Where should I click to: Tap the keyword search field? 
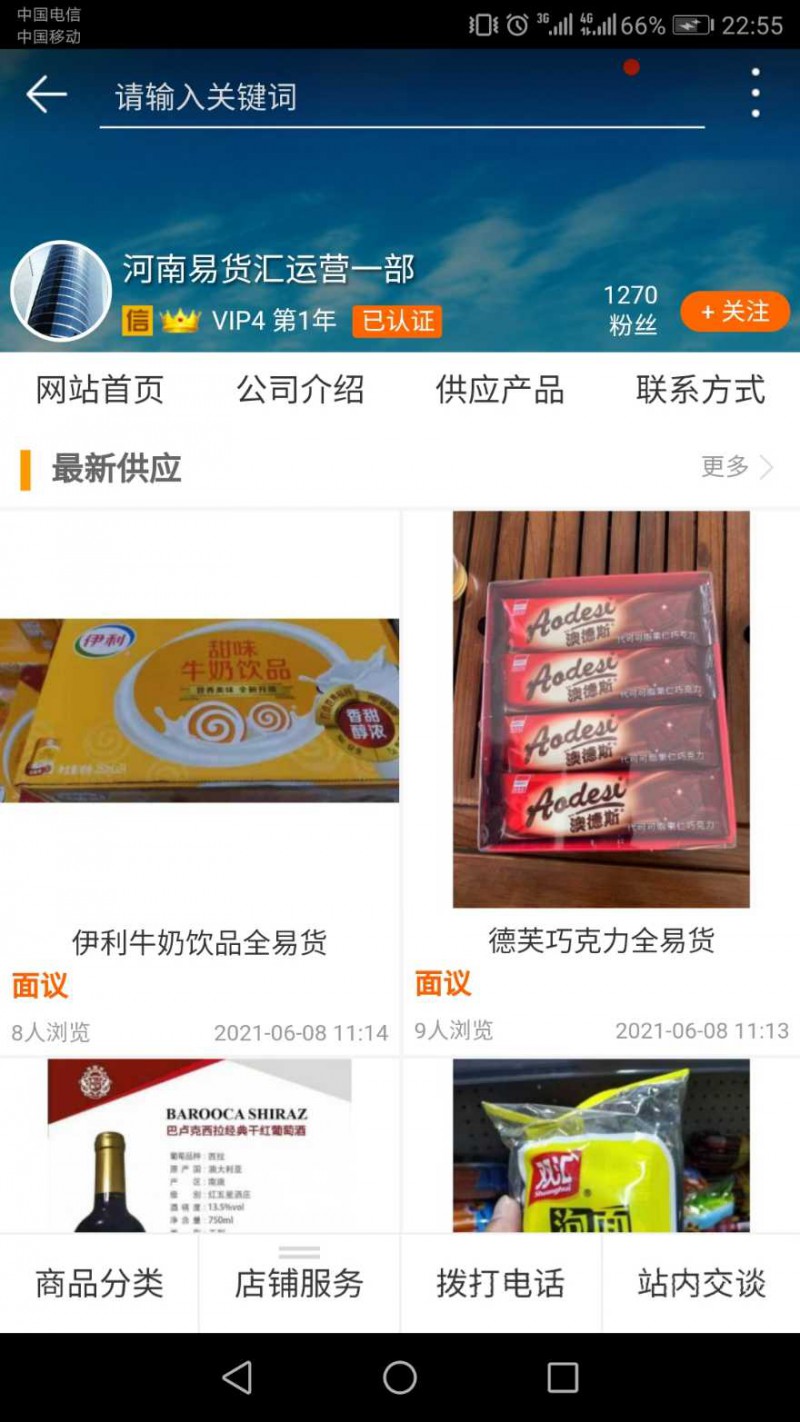click(400, 97)
